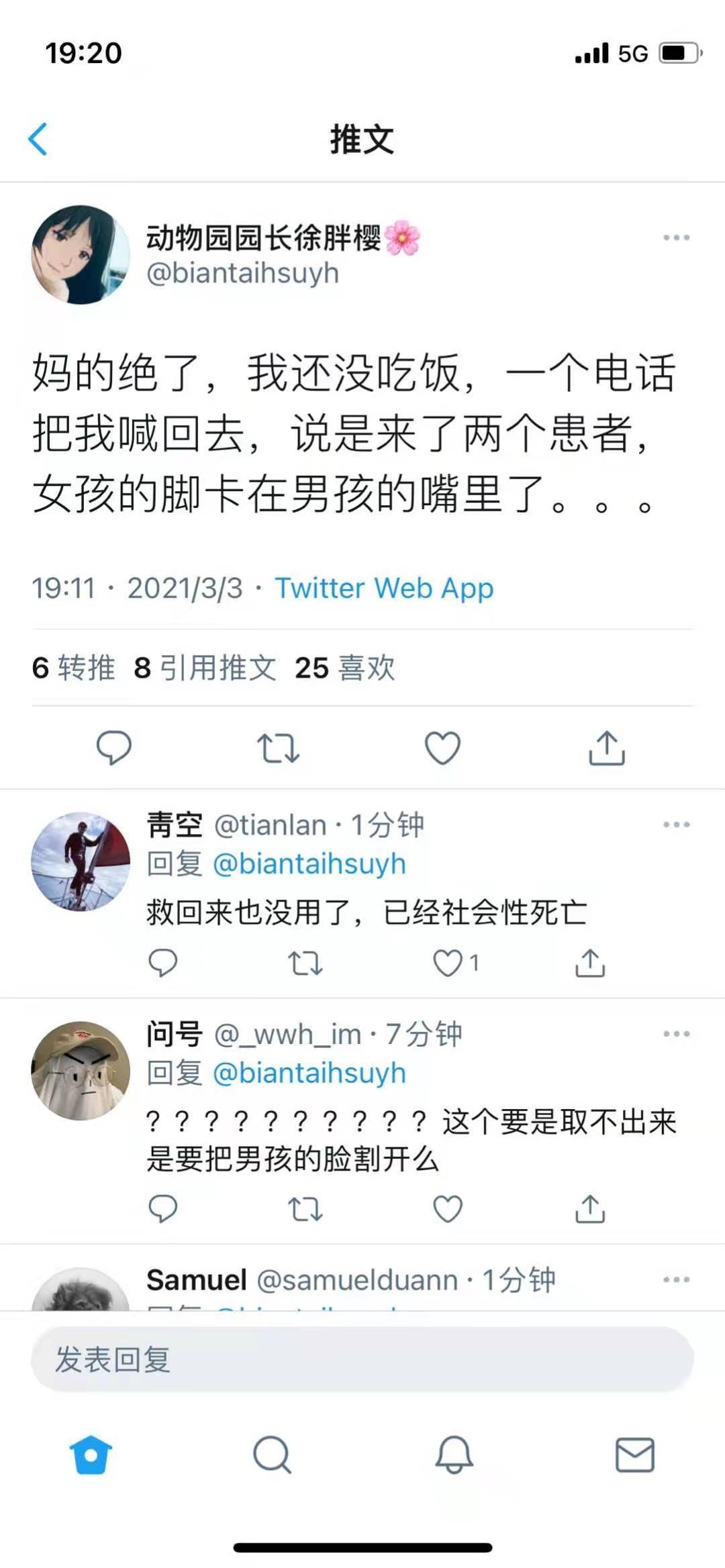This screenshot has height=1568, width=725.
Task: Tap the Twitter Web App link
Action: [x=384, y=588]
